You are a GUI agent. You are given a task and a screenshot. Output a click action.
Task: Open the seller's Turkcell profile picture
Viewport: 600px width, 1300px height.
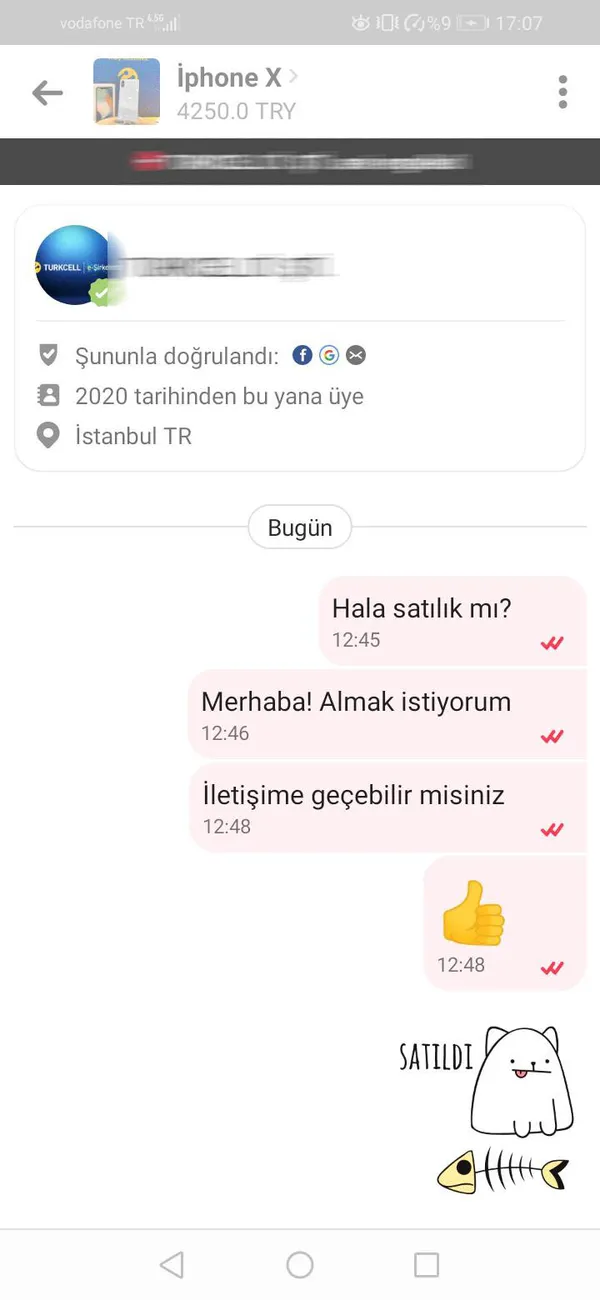pos(74,265)
